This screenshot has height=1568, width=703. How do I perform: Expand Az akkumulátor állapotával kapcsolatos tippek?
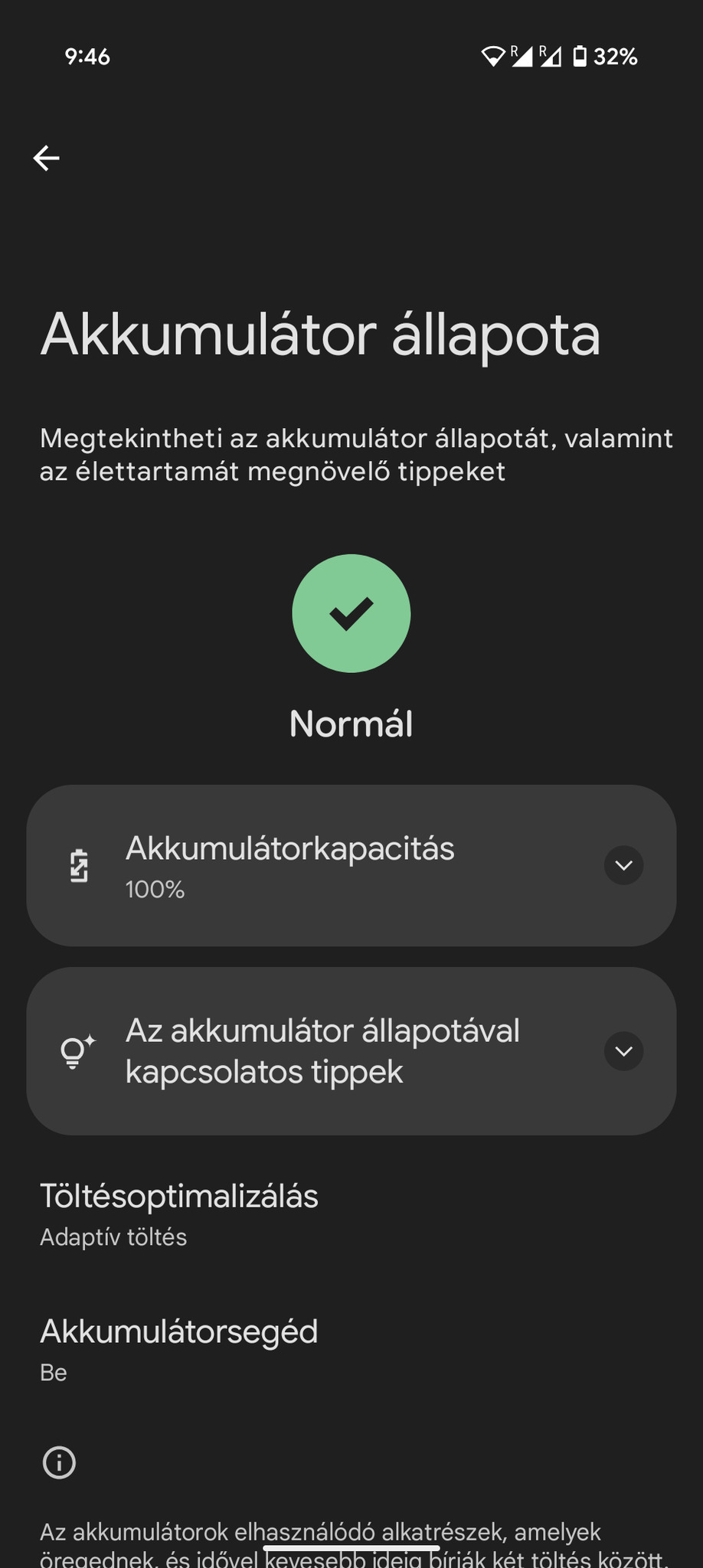click(623, 1050)
